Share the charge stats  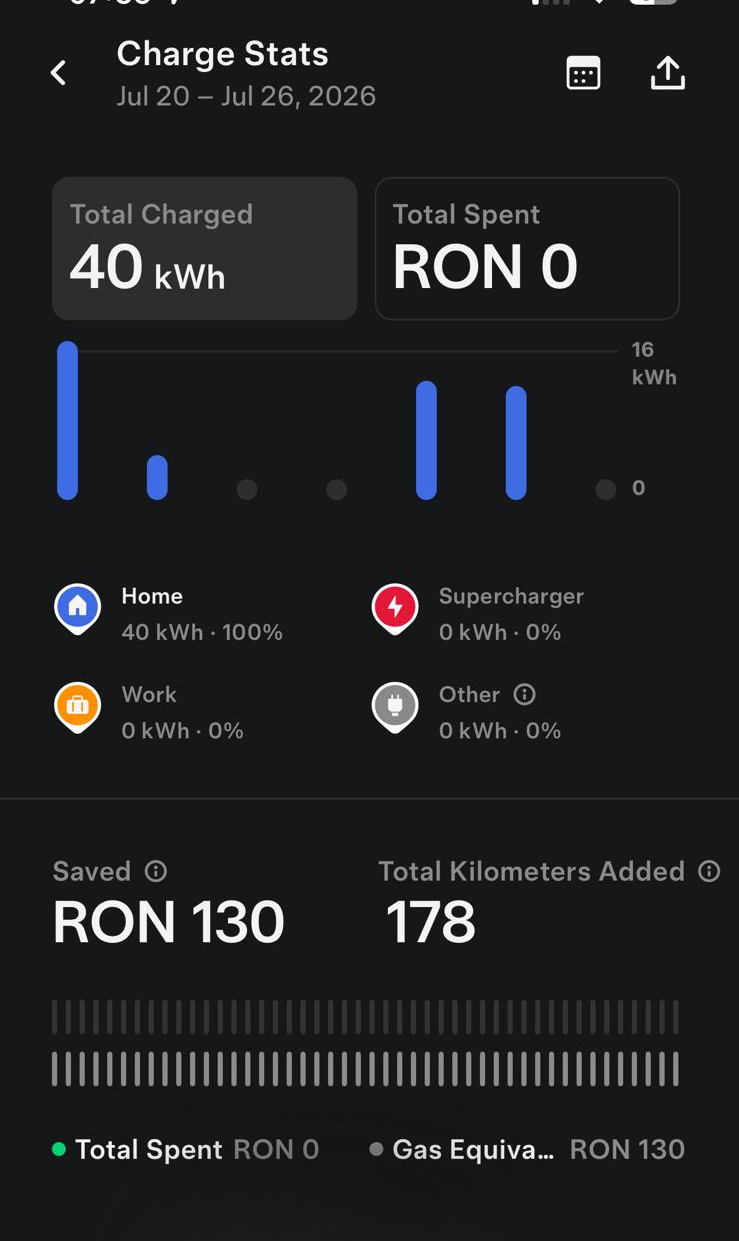click(x=668, y=73)
